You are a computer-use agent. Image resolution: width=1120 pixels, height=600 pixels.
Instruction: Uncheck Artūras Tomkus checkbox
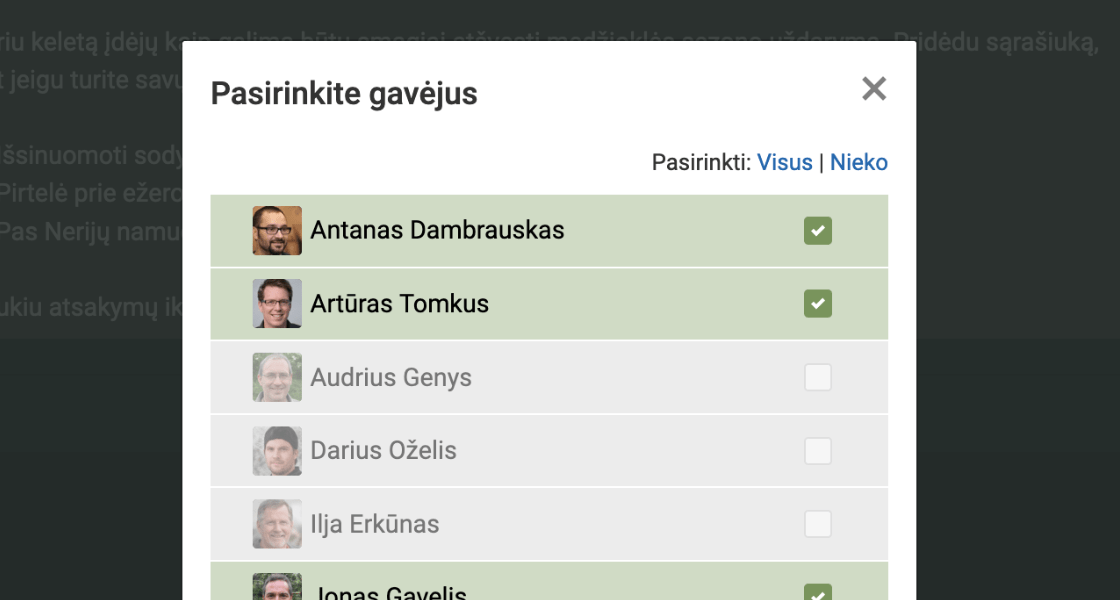(x=818, y=303)
